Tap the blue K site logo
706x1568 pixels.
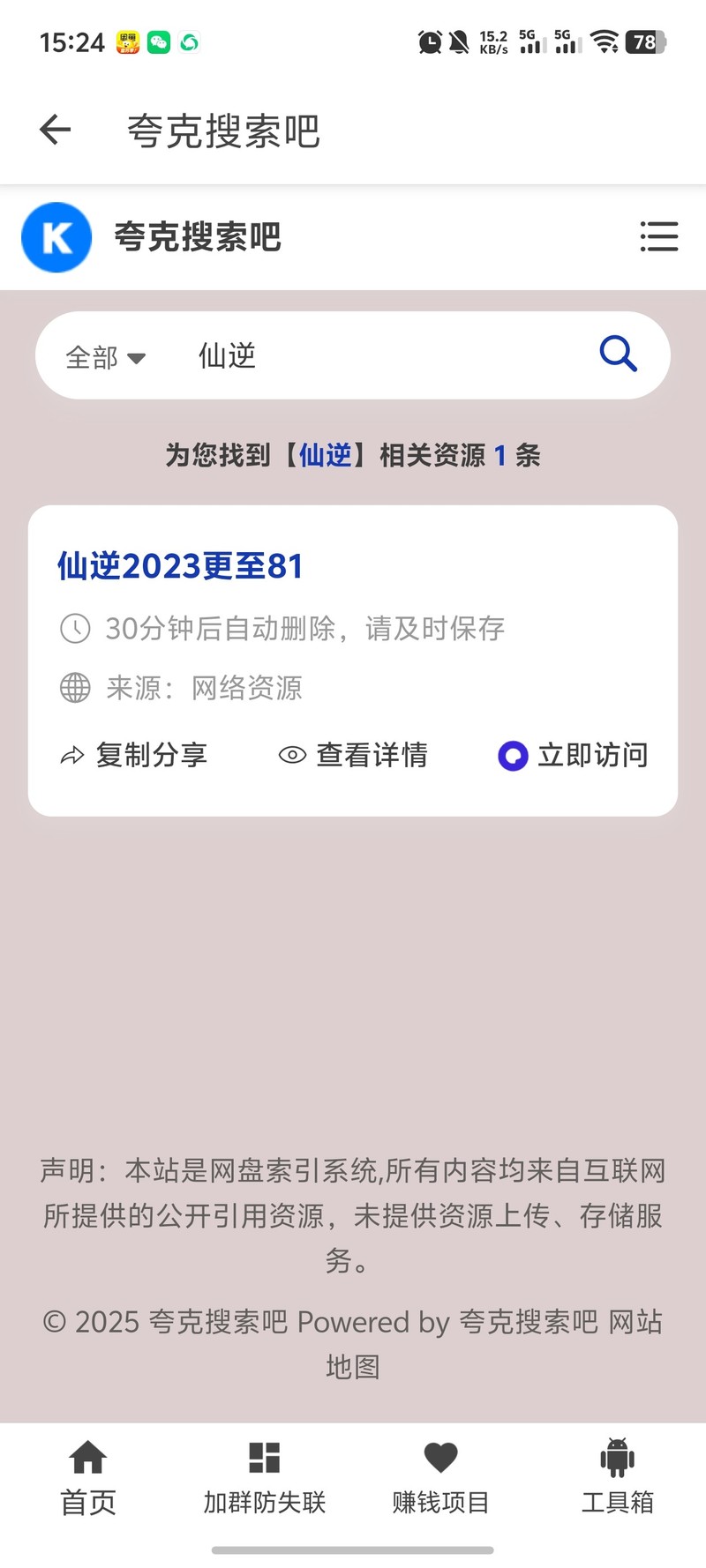click(x=56, y=237)
